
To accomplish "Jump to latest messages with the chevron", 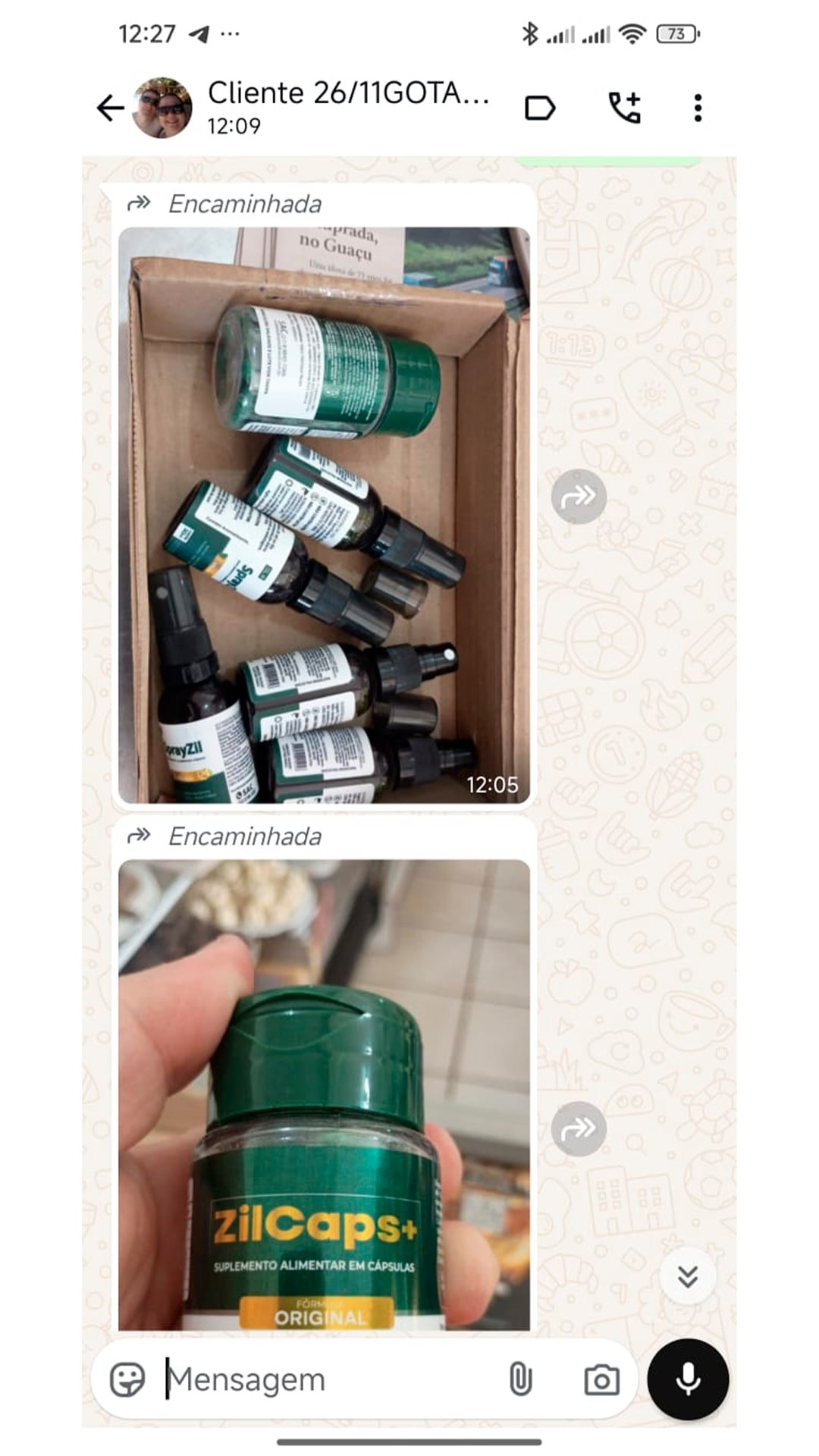I will point(687,1275).
